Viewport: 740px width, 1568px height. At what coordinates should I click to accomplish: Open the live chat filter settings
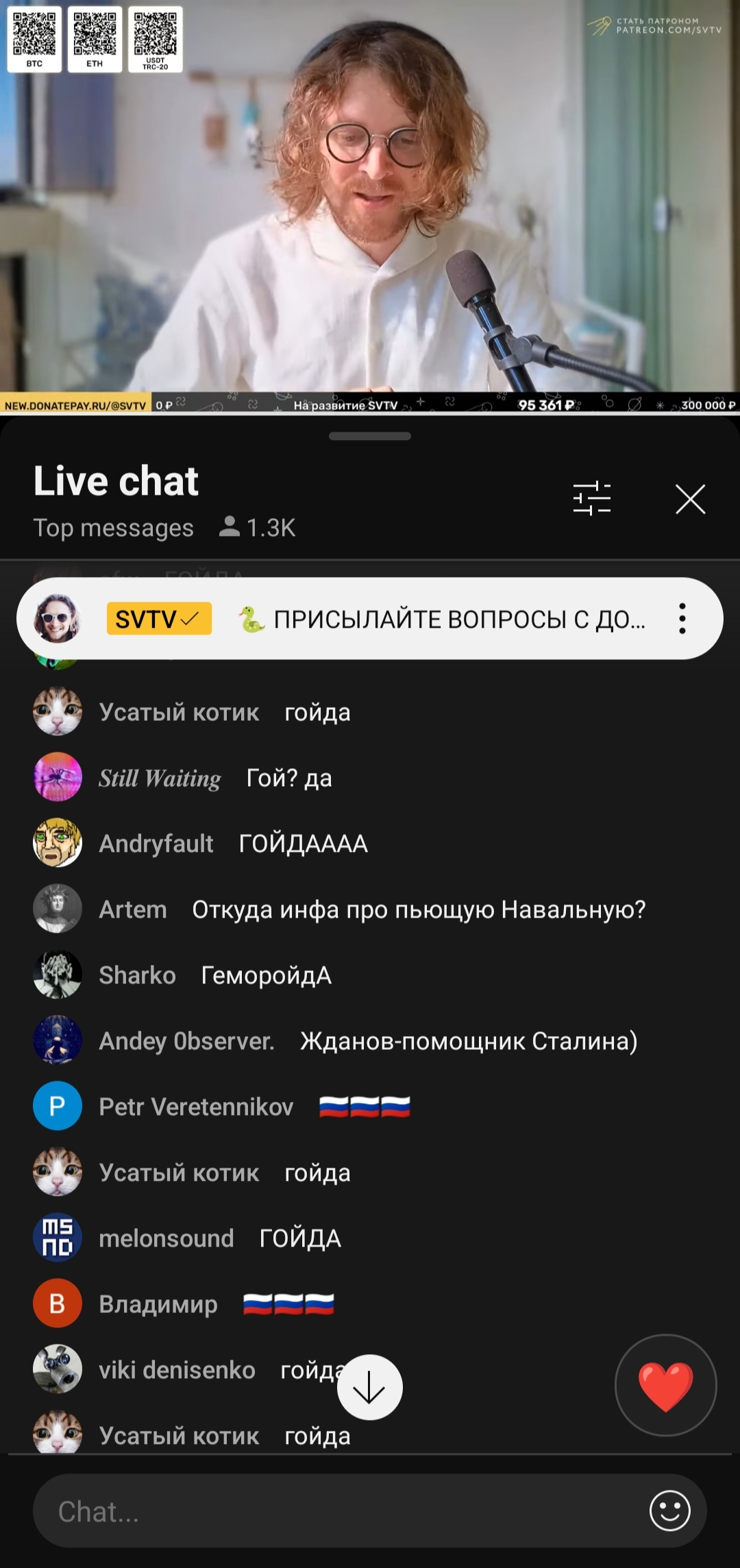(591, 498)
